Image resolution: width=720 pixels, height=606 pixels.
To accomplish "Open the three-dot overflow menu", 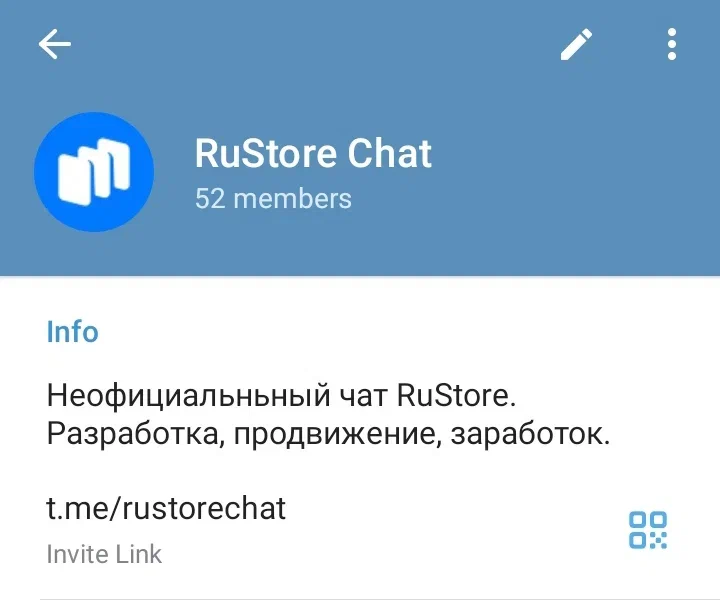I will coord(672,44).
